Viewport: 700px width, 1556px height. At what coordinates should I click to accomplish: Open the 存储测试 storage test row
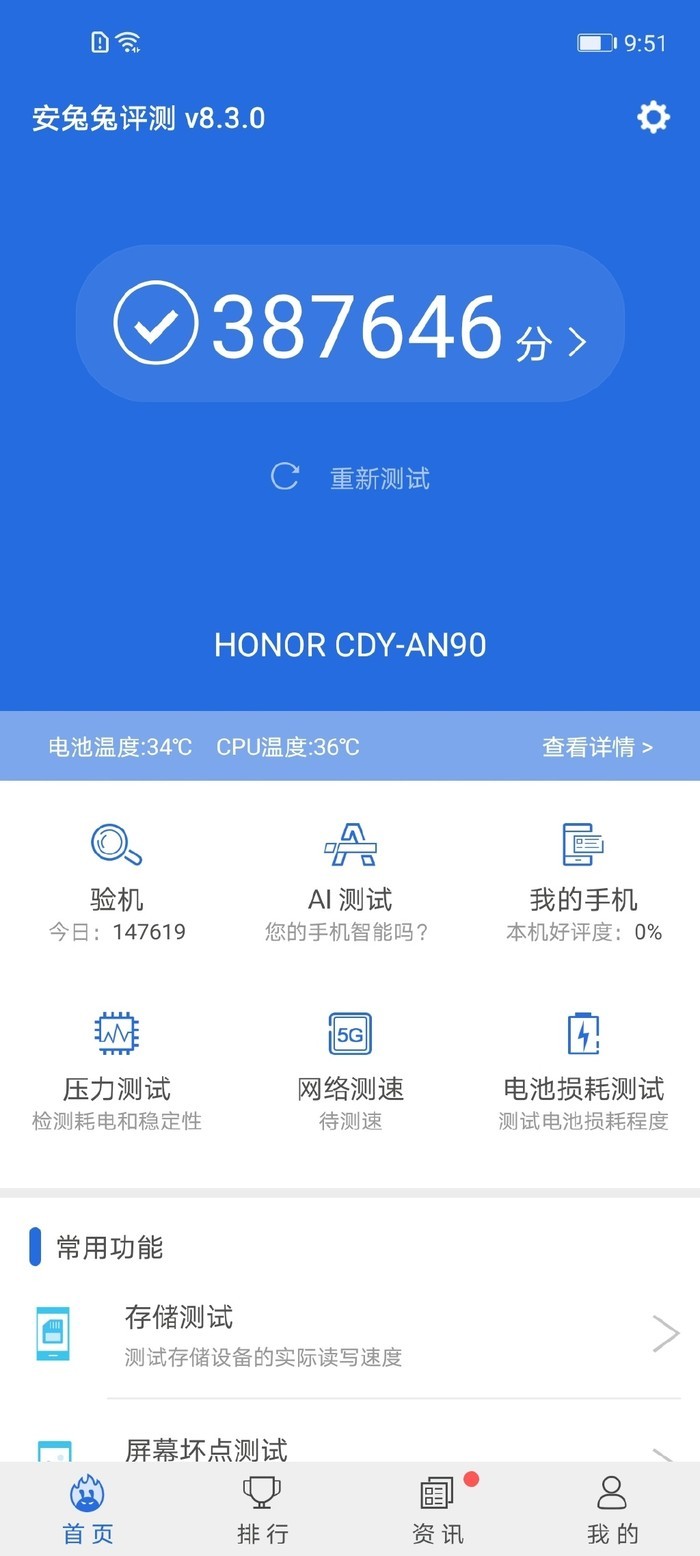(350, 1334)
